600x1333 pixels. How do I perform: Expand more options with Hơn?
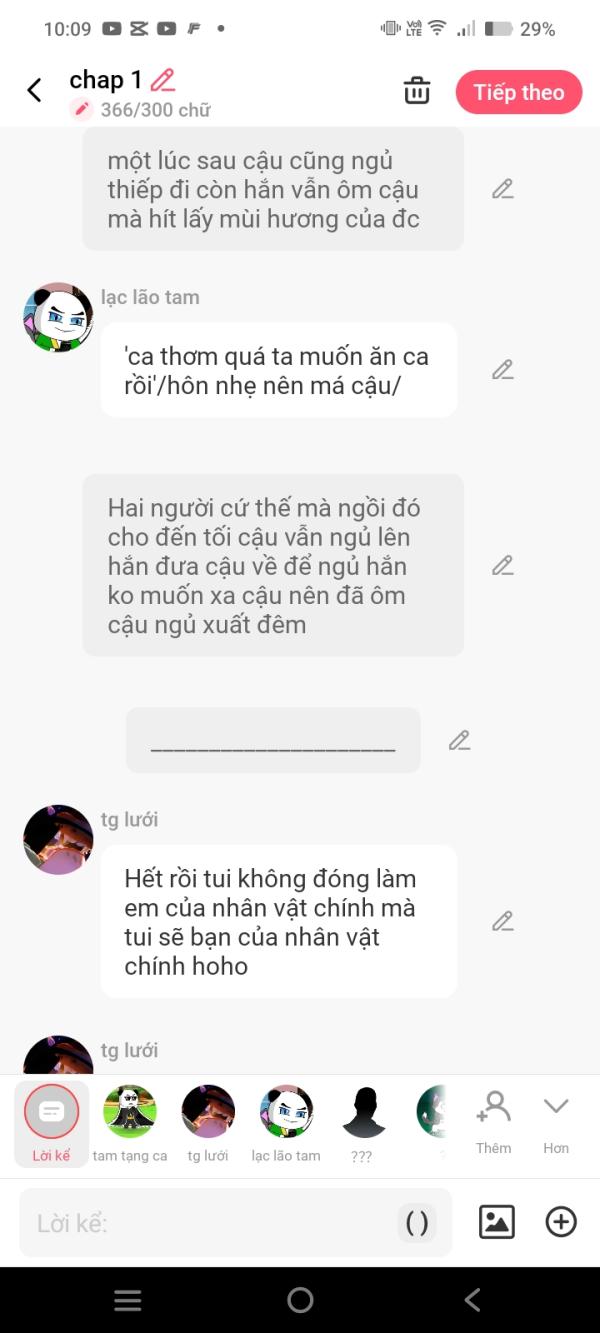click(556, 1122)
